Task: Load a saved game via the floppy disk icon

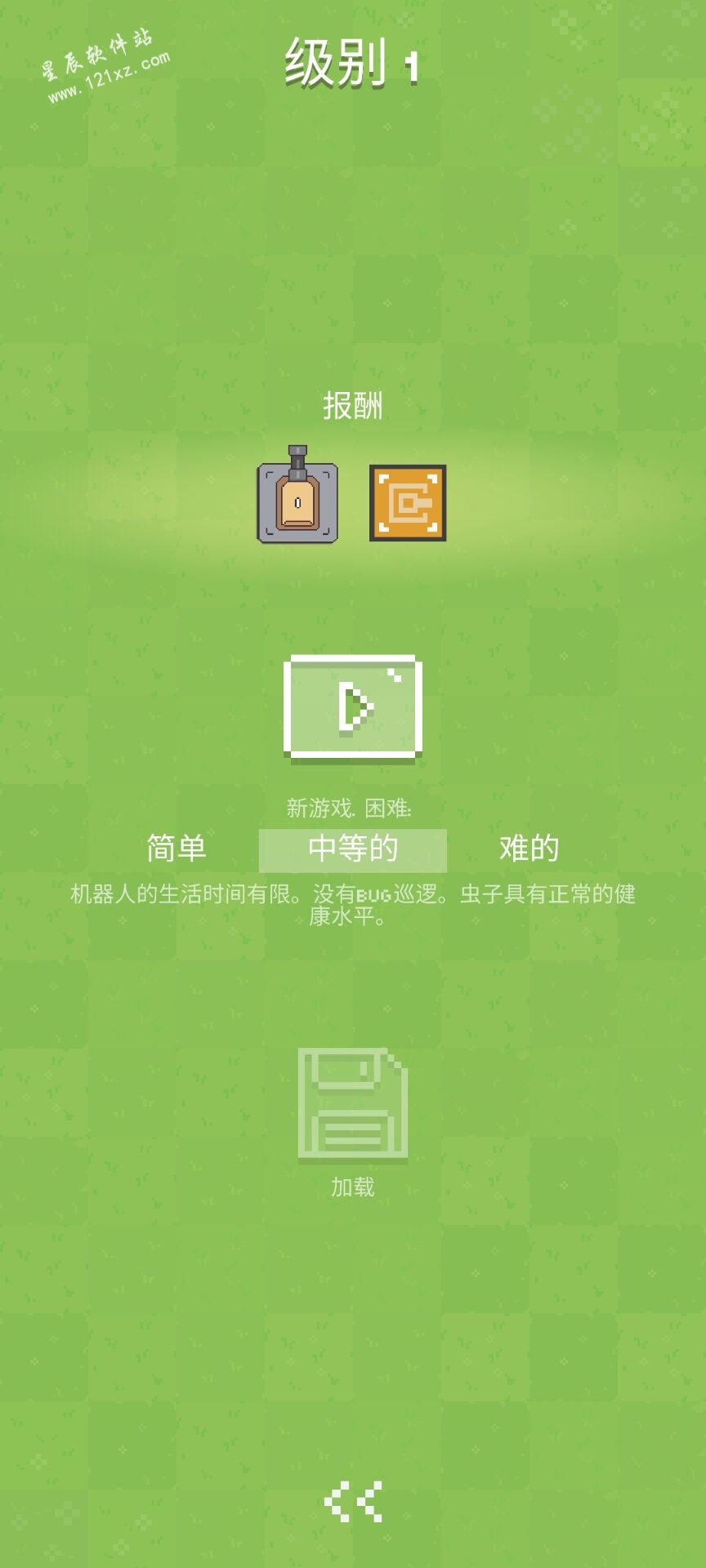Action: (353, 1103)
